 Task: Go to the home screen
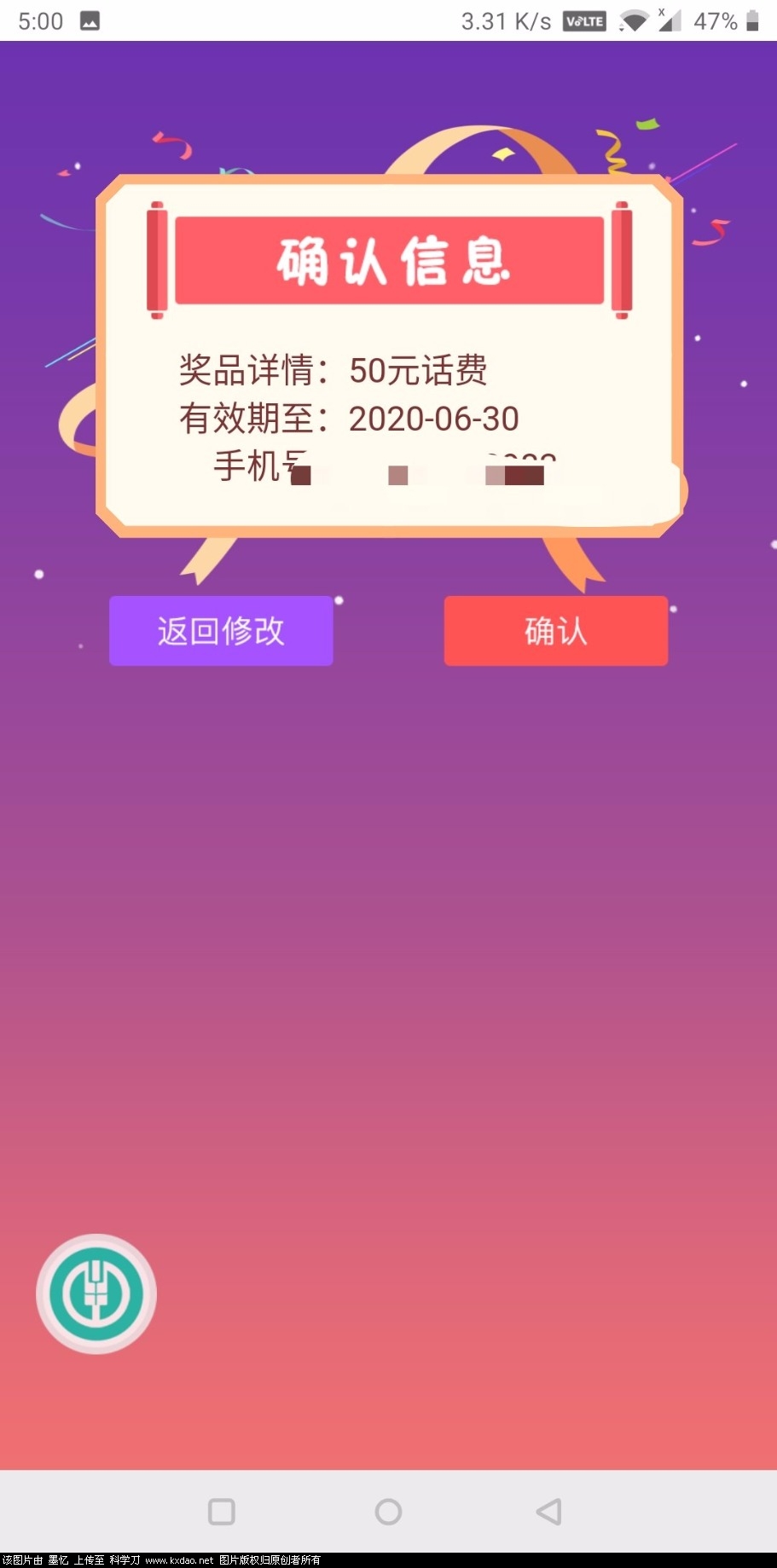(388, 1512)
